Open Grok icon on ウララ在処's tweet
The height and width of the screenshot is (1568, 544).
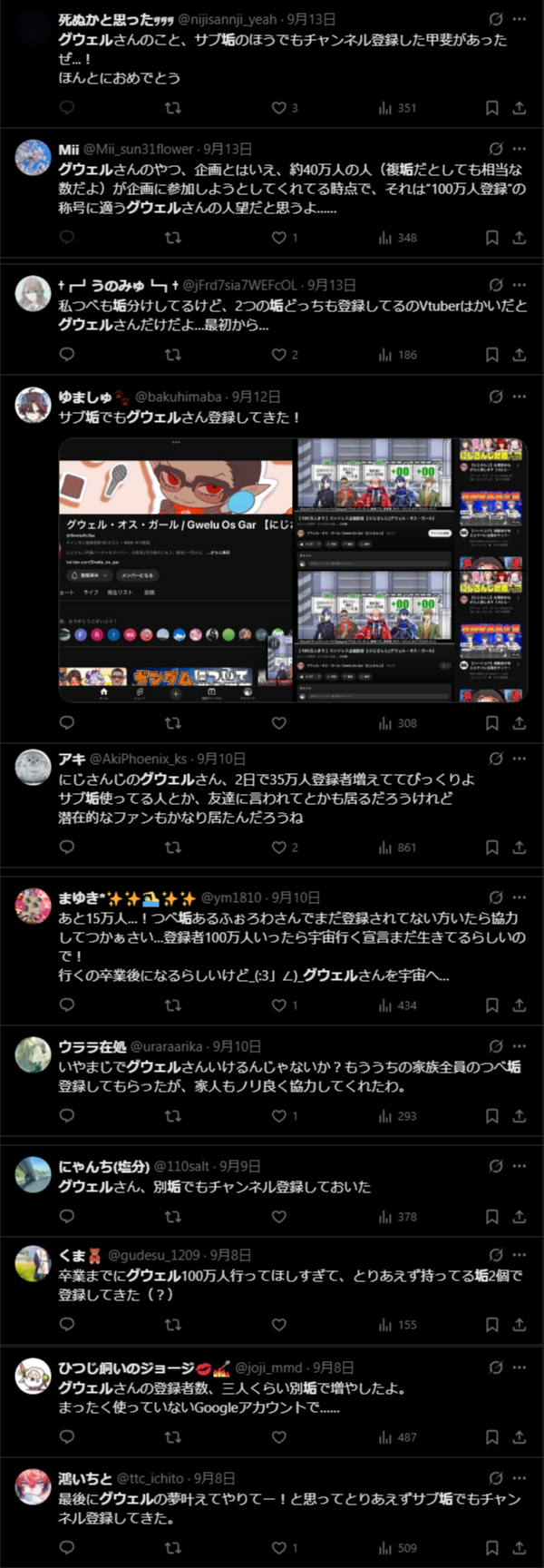(x=496, y=1046)
